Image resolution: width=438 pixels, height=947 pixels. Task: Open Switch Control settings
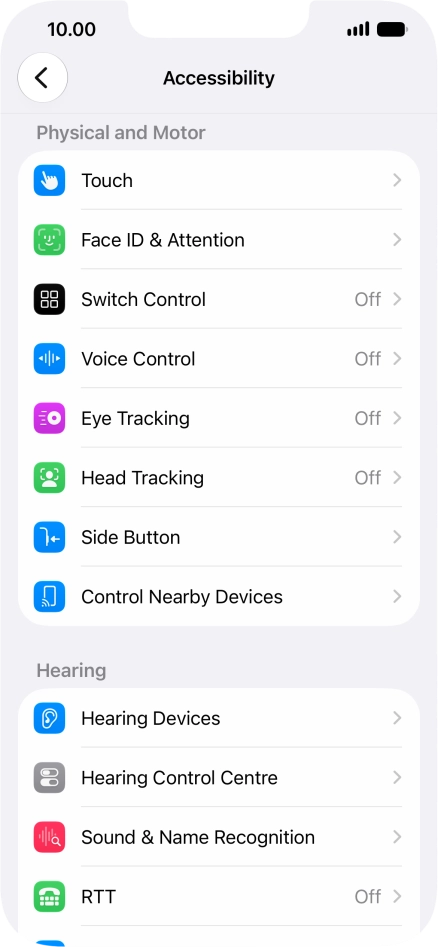coord(219,300)
